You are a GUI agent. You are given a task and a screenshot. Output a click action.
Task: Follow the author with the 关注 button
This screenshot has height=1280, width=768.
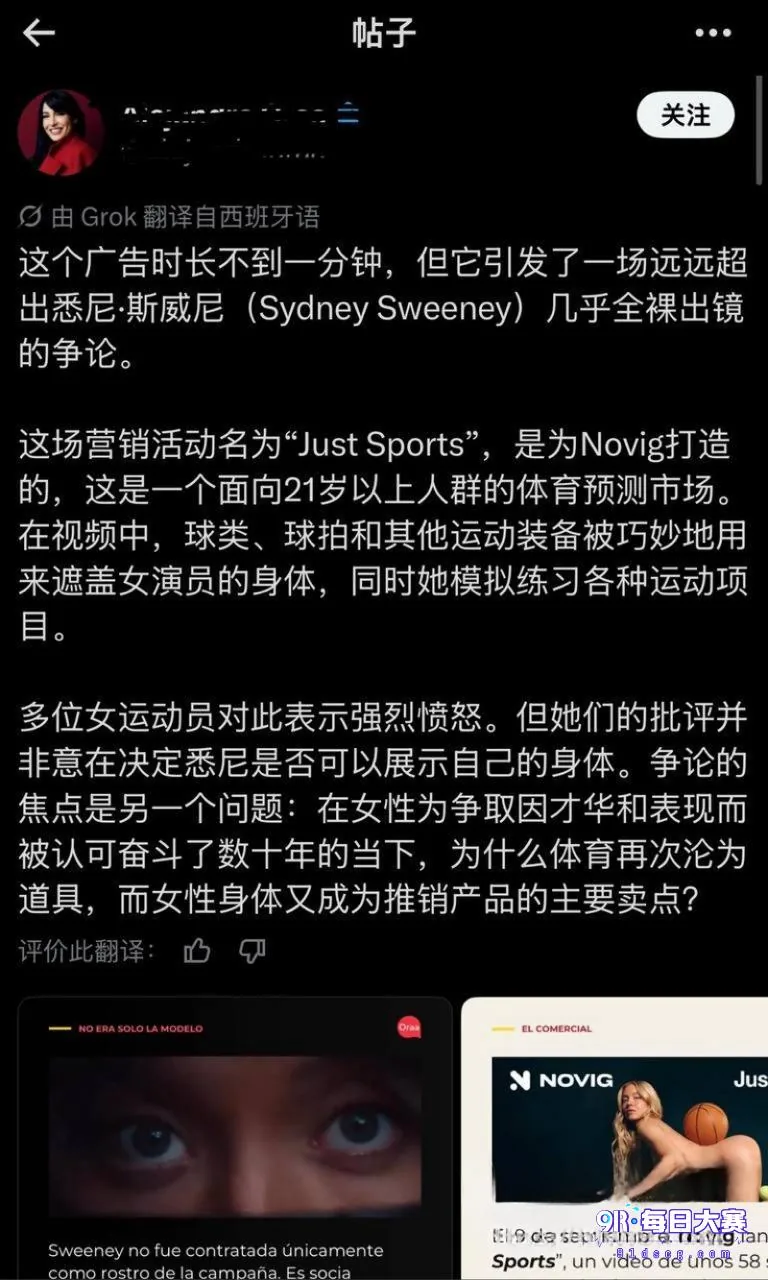(x=686, y=116)
